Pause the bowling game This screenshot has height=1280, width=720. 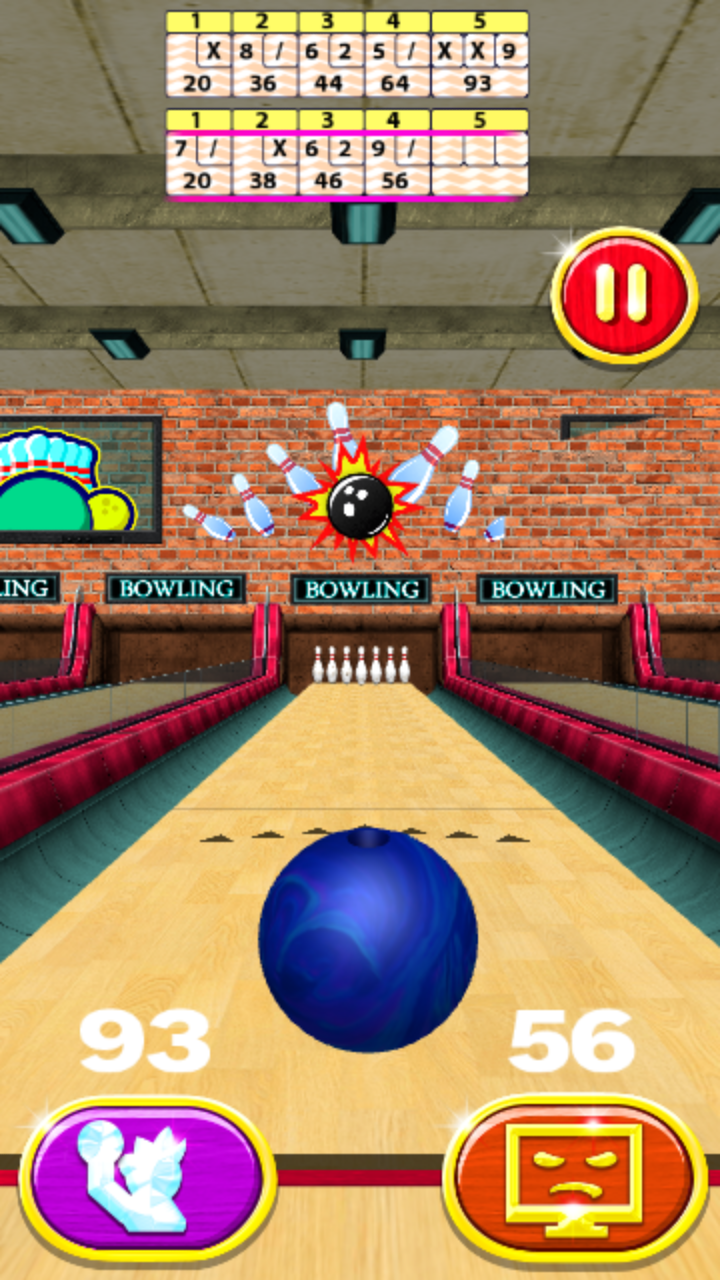coord(625,295)
